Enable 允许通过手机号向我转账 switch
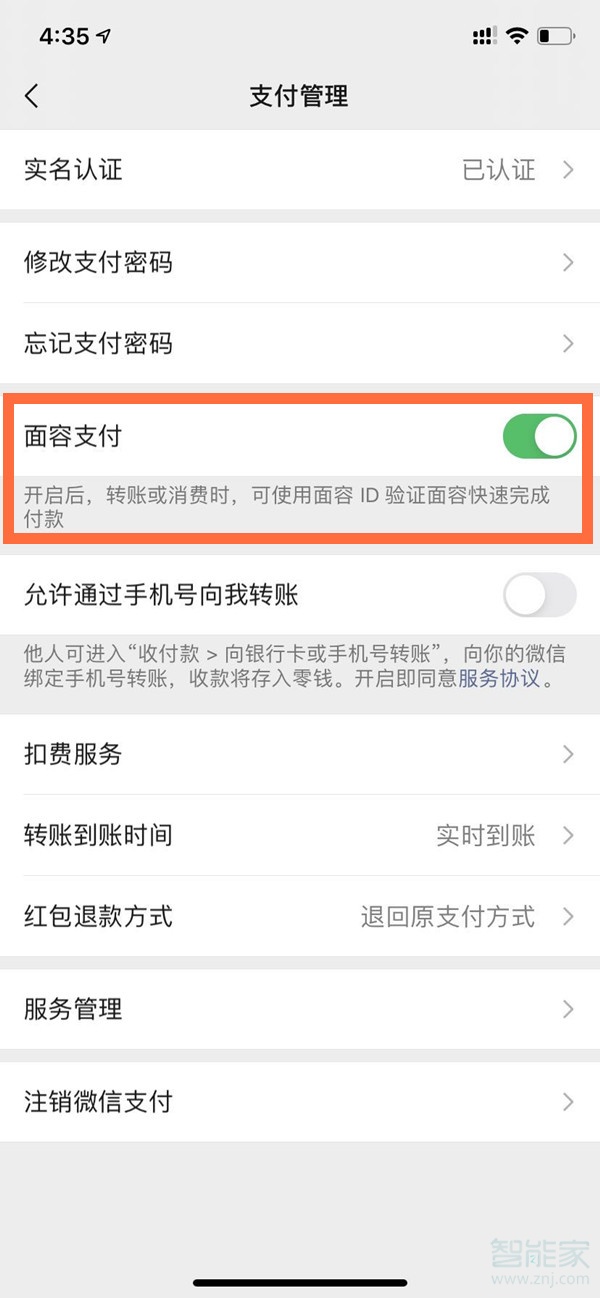Screen dimensions: 600x1298 [x=540, y=595]
